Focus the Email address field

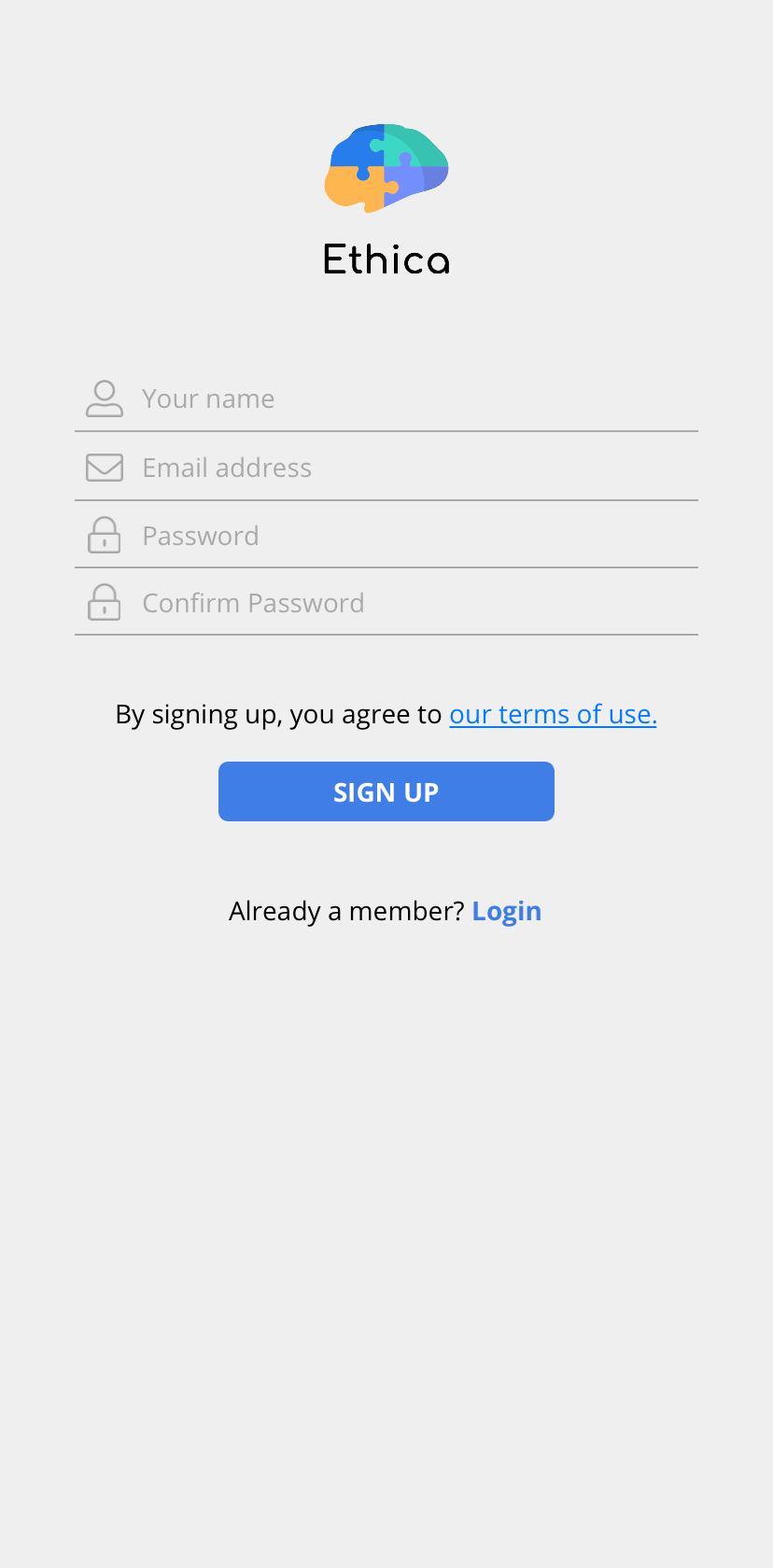(386, 467)
